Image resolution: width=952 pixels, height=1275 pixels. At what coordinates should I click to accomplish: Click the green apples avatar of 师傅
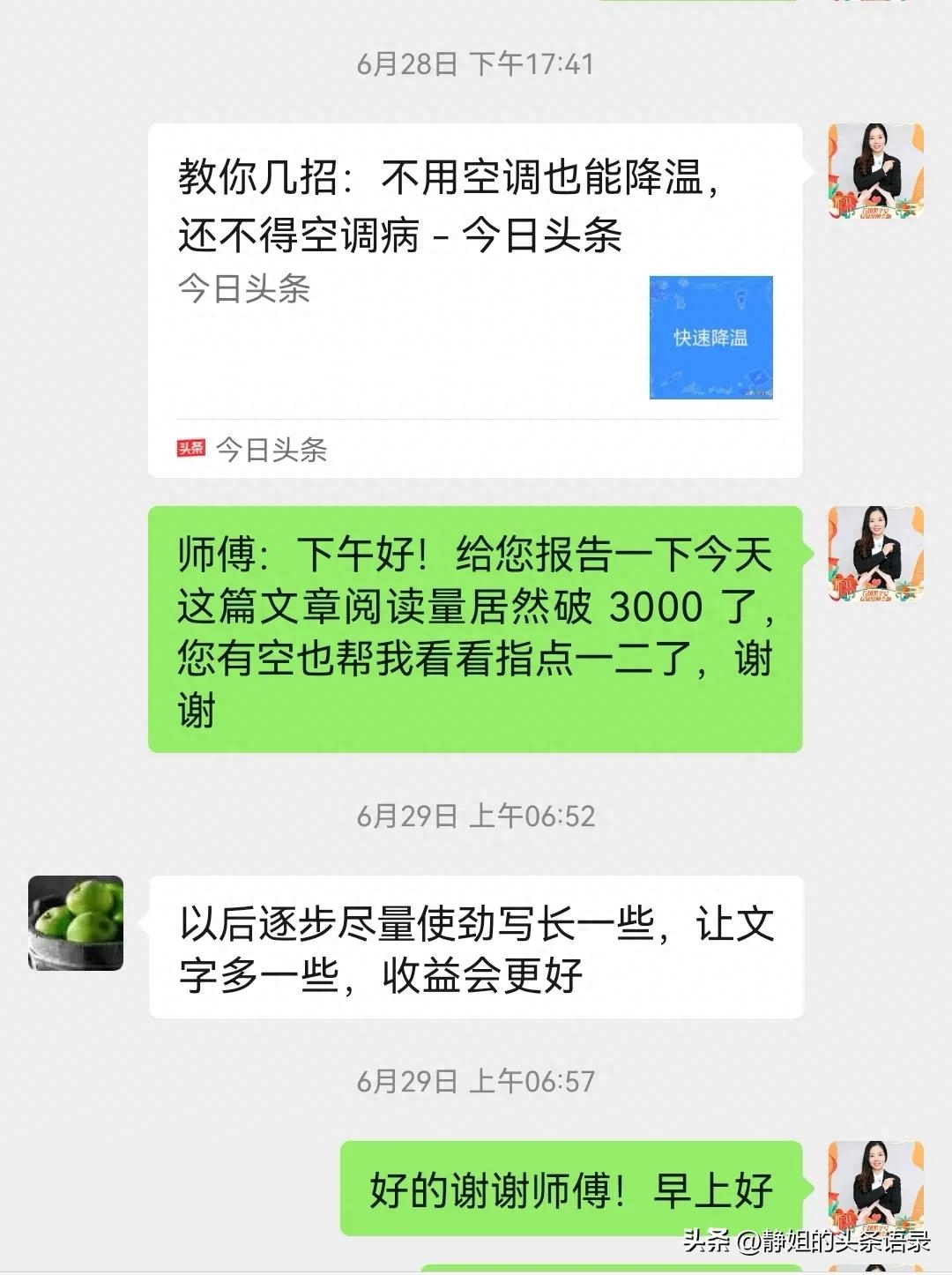[x=76, y=922]
